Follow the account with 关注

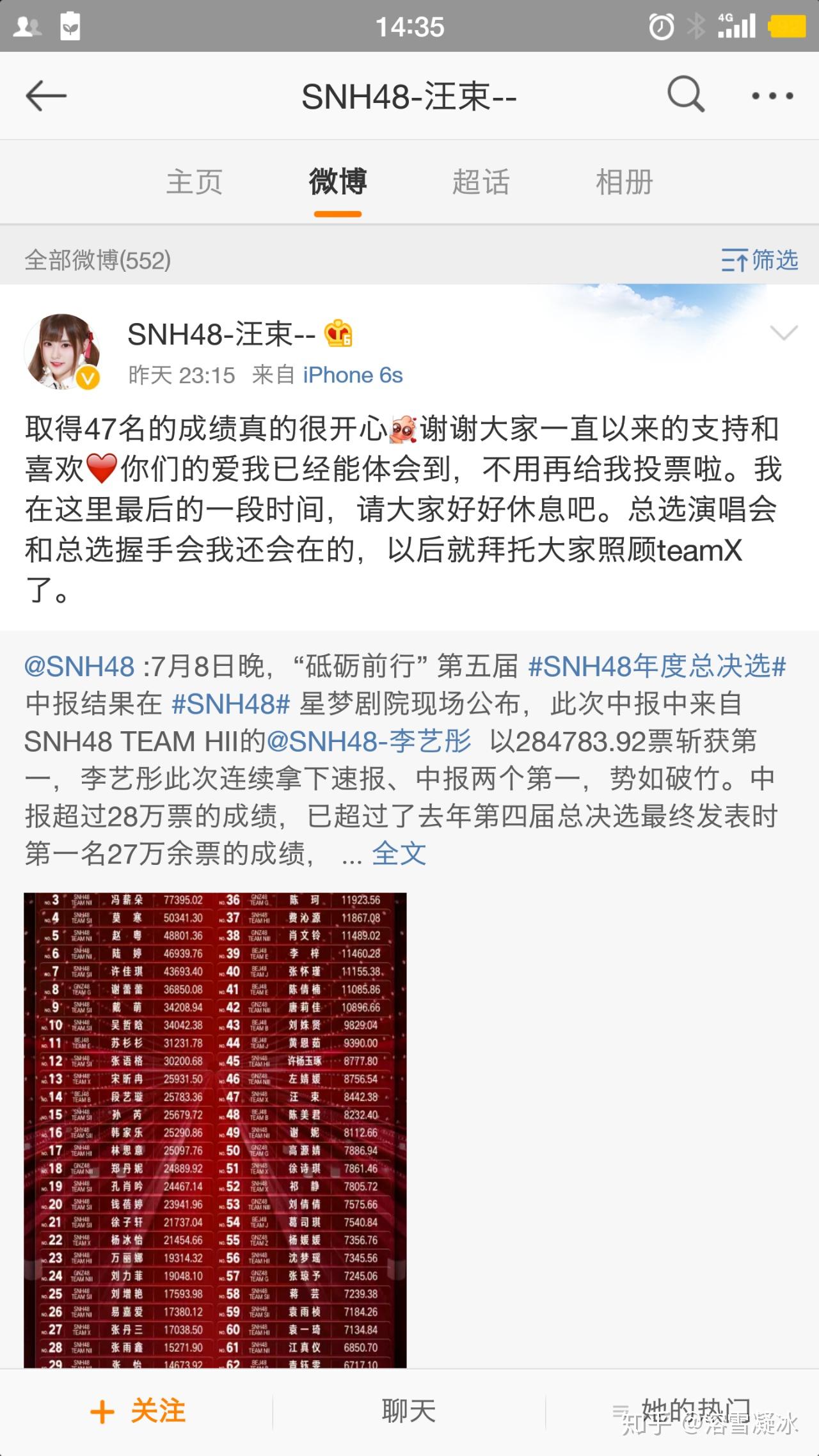click(x=138, y=1411)
